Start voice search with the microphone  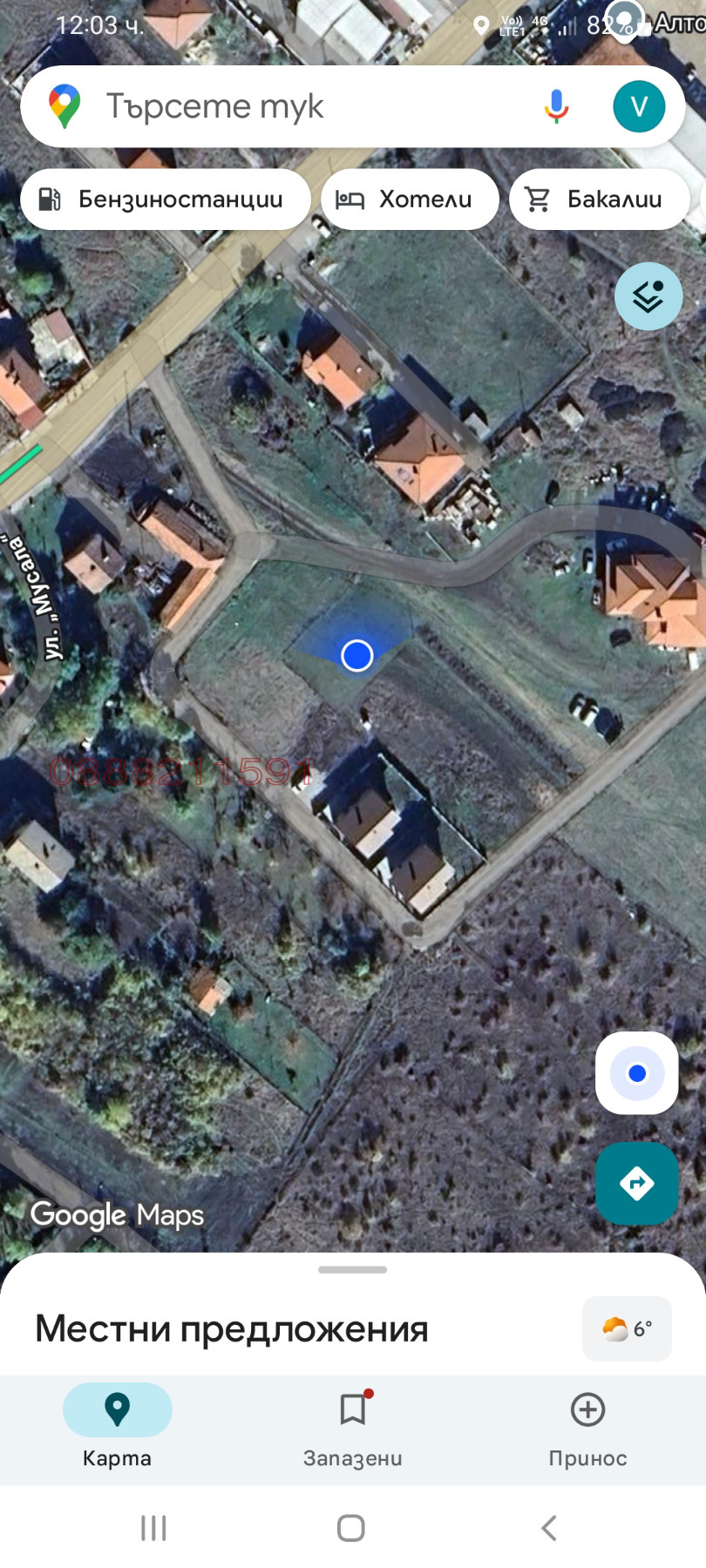(x=556, y=106)
